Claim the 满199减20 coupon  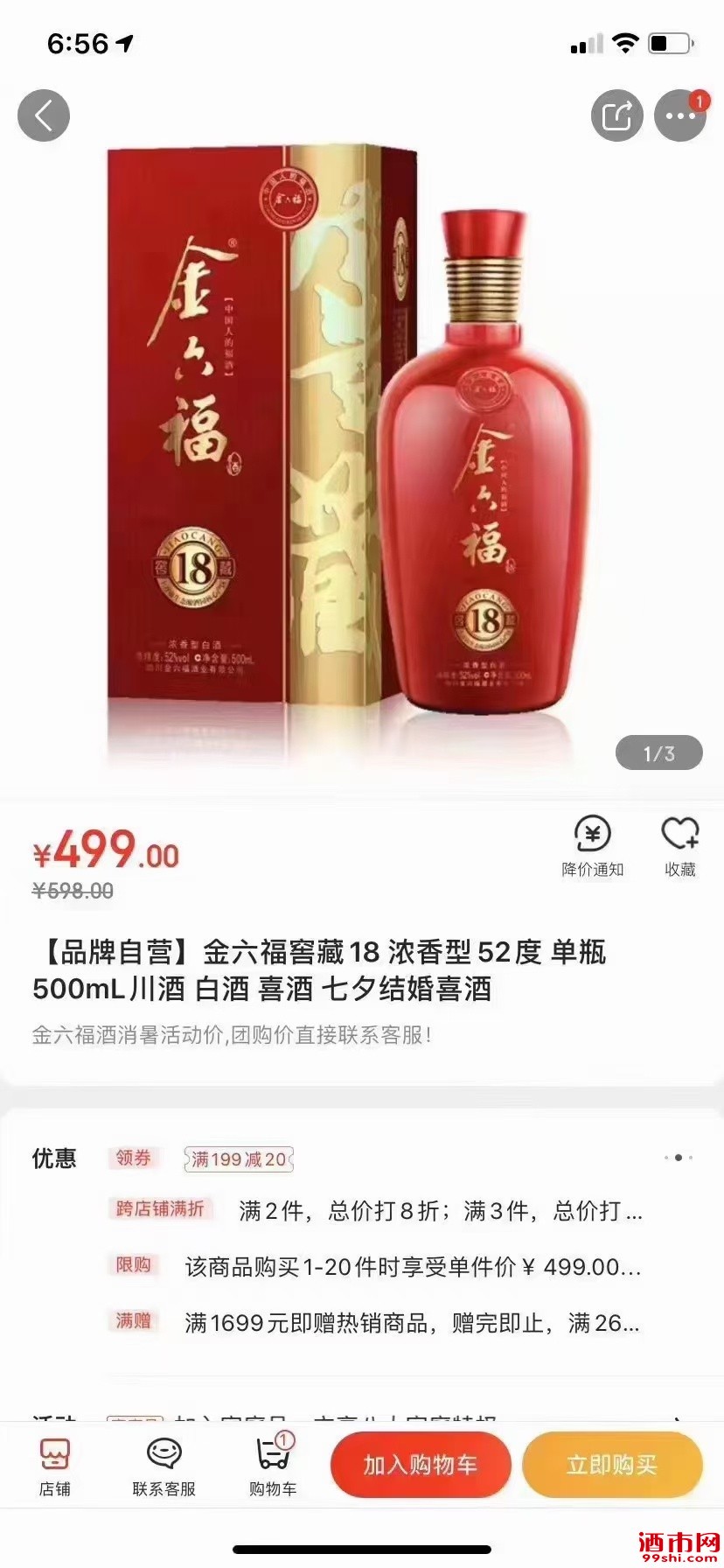pos(239,1159)
